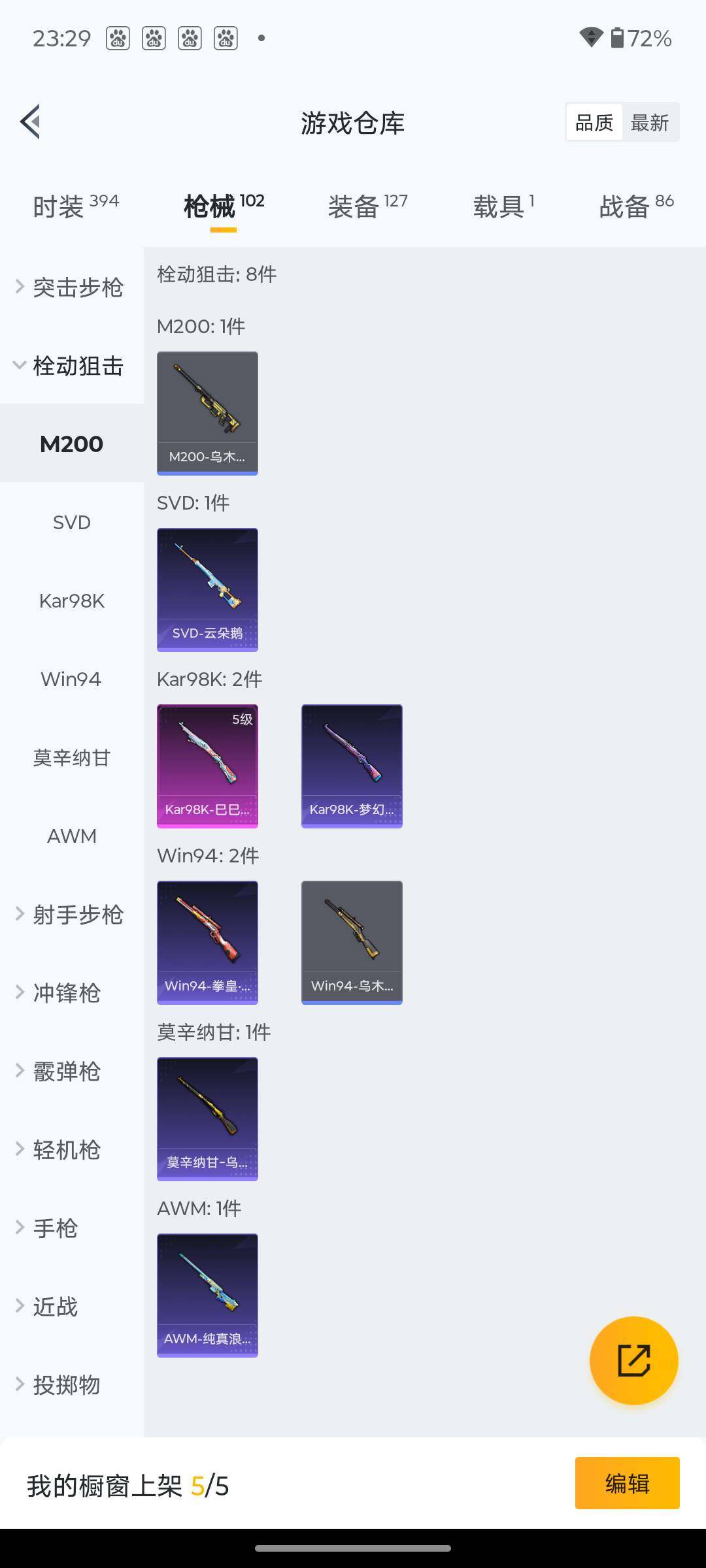The image size is (706, 1568).
Task: Expand the 突击步枪 category
Action: 71,287
